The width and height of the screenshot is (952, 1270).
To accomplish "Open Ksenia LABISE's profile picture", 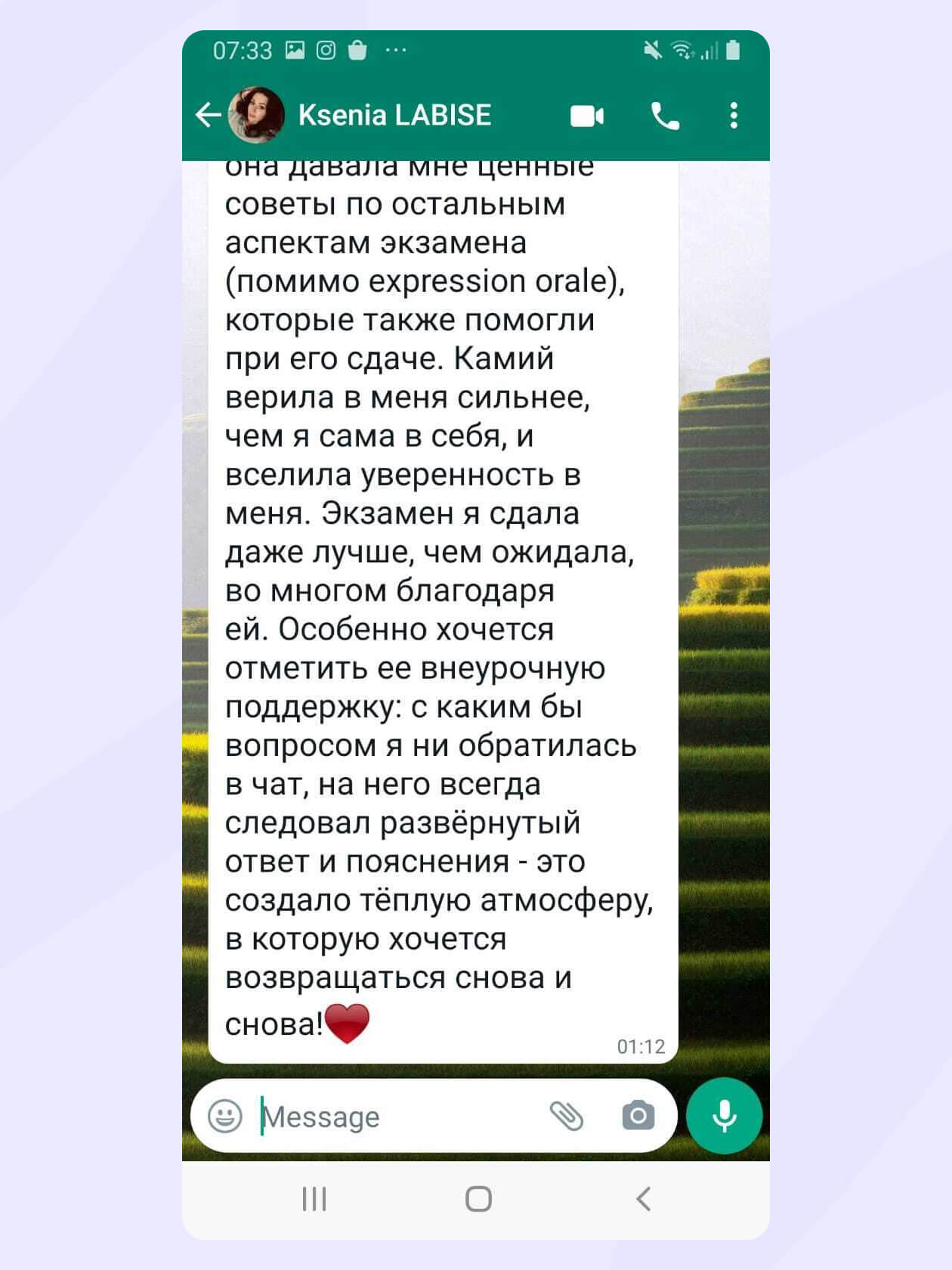I will pyautogui.click(x=256, y=115).
